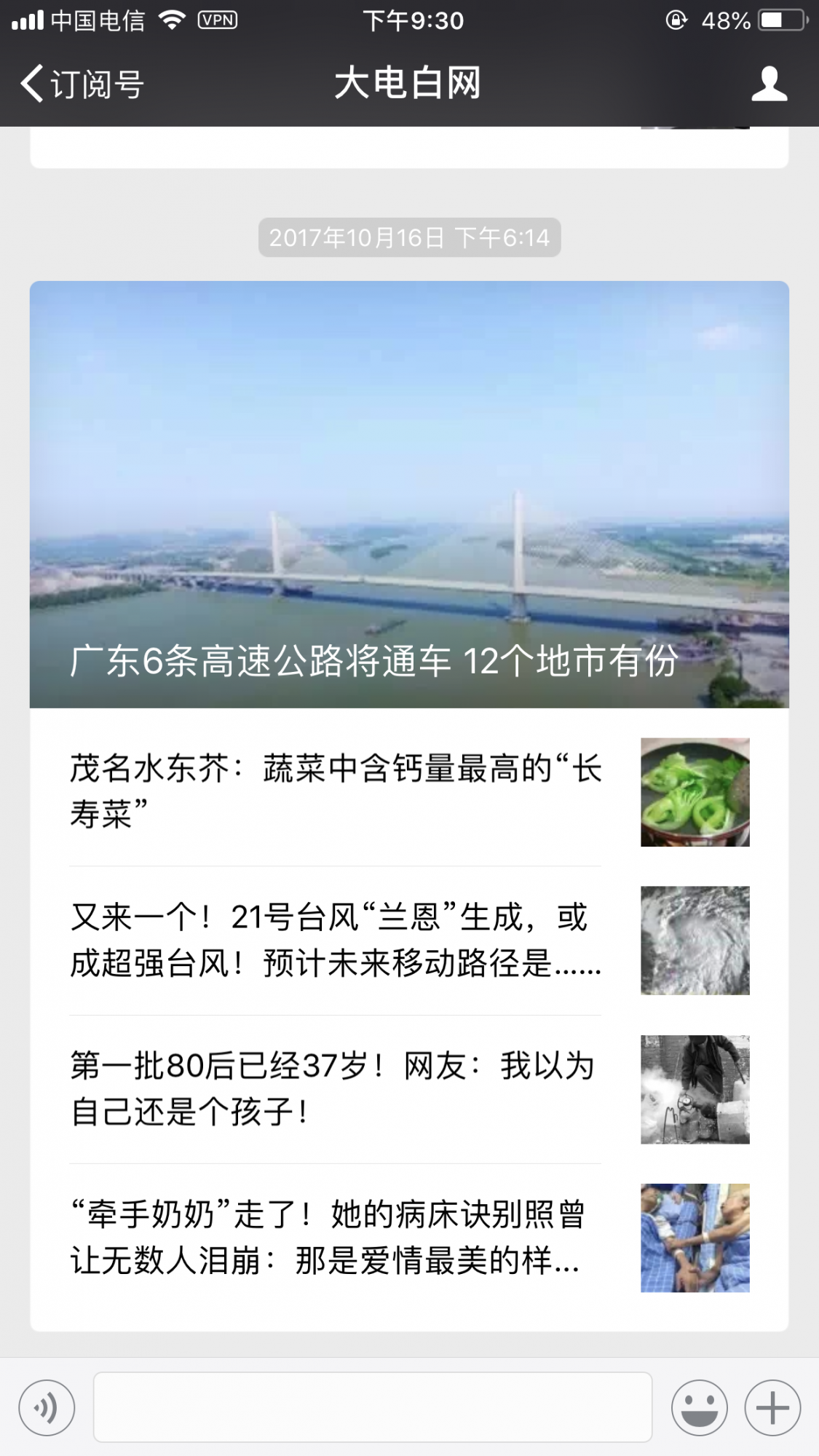The height and width of the screenshot is (1456, 819).
Task: Open the emoji picker
Action: [699, 1408]
